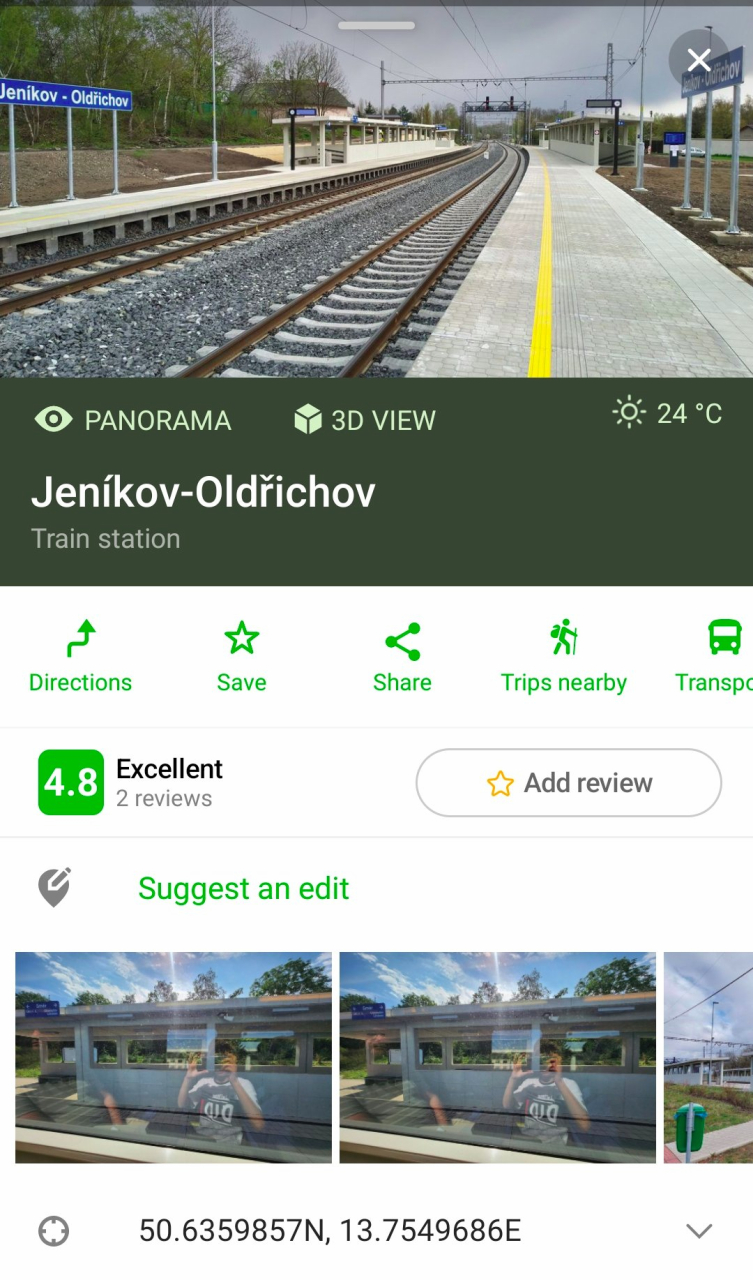
Task: Open the Panorama view
Action: (x=133, y=420)
